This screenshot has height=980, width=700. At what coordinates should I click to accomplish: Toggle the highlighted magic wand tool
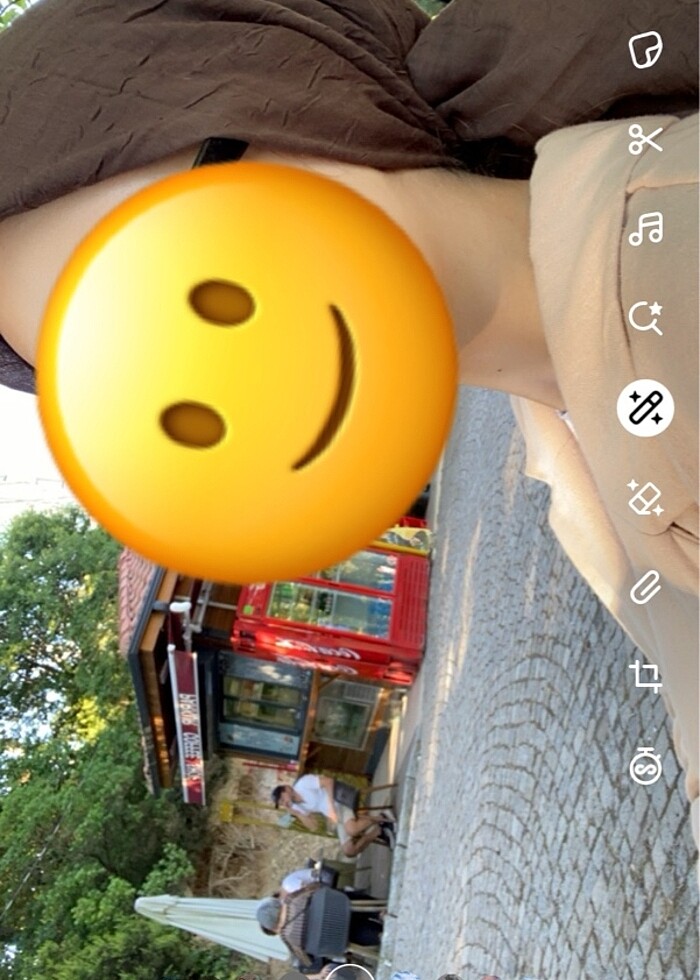coord(645,408)
